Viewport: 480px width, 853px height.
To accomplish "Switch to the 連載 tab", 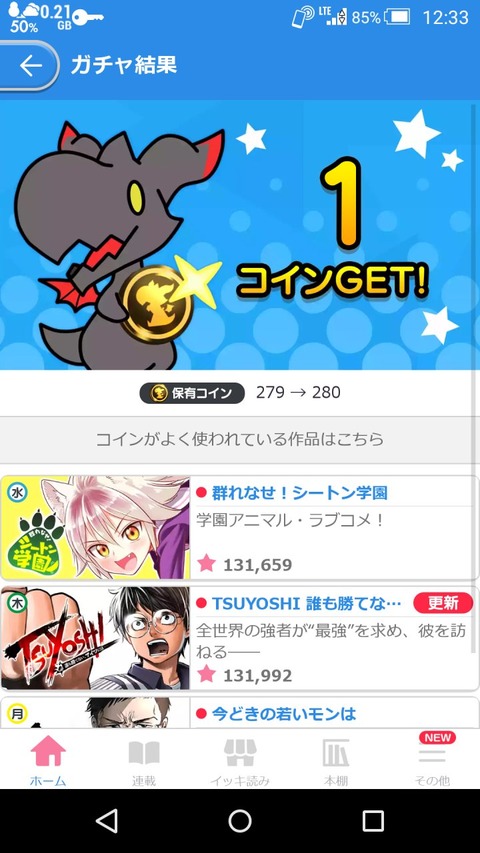I will (x=144, y=760).
